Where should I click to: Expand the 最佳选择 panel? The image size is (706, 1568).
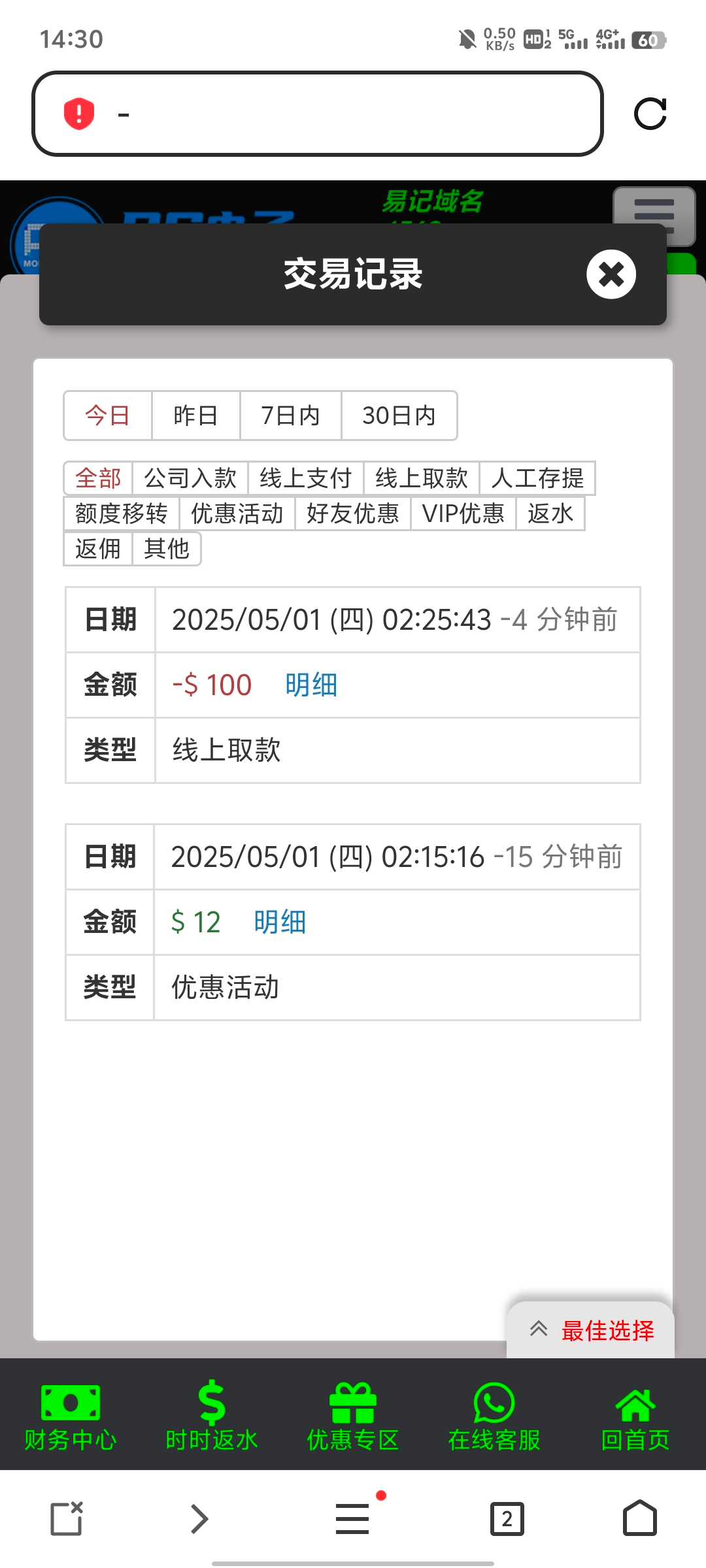591,1330
